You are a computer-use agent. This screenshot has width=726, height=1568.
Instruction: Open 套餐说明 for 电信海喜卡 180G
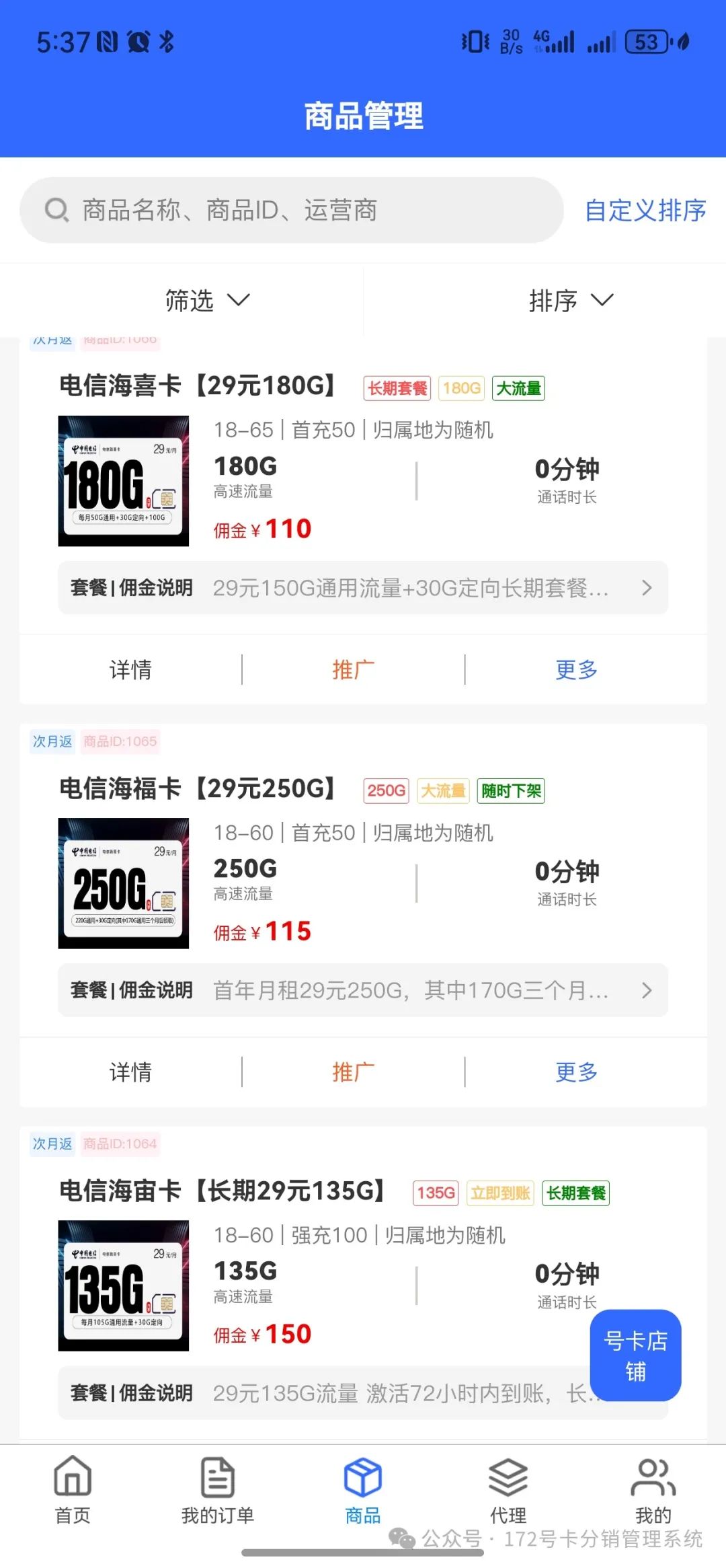363,588
